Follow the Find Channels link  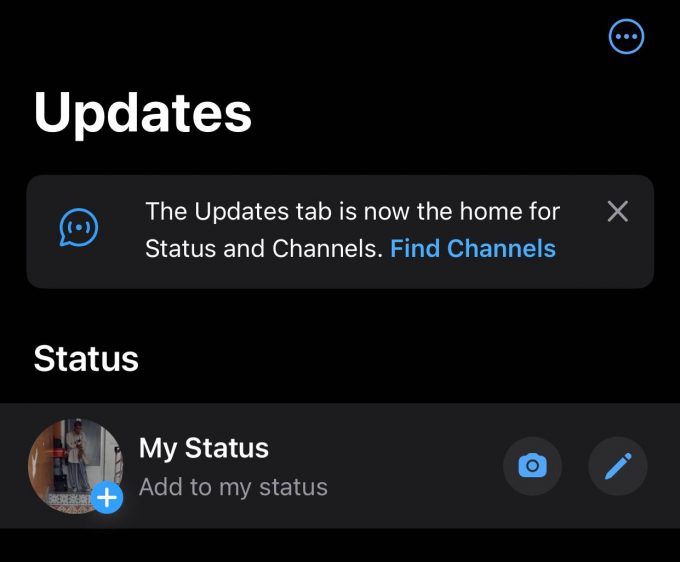(472, 249)
